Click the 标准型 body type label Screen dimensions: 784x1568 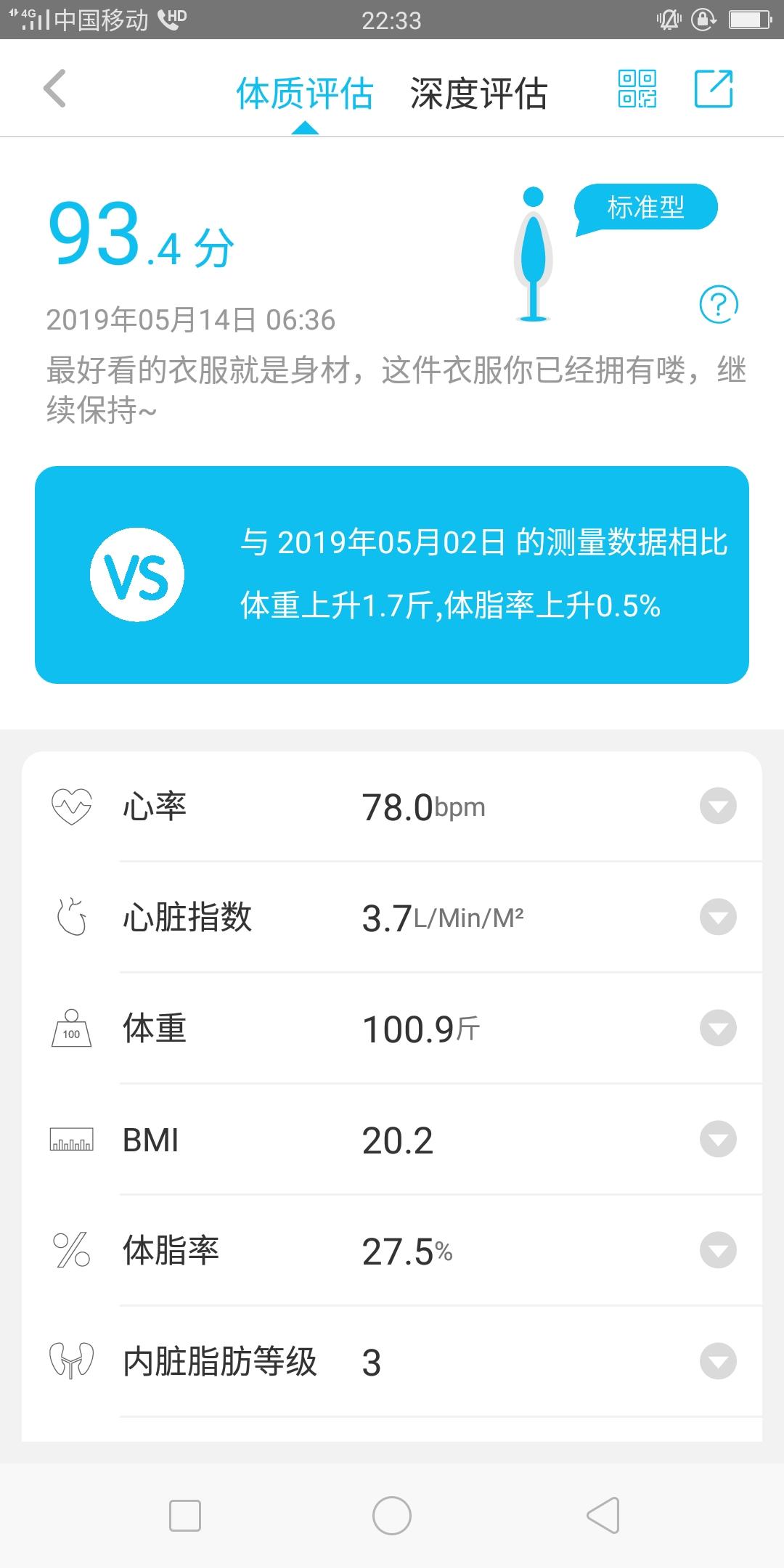[647, 207]
